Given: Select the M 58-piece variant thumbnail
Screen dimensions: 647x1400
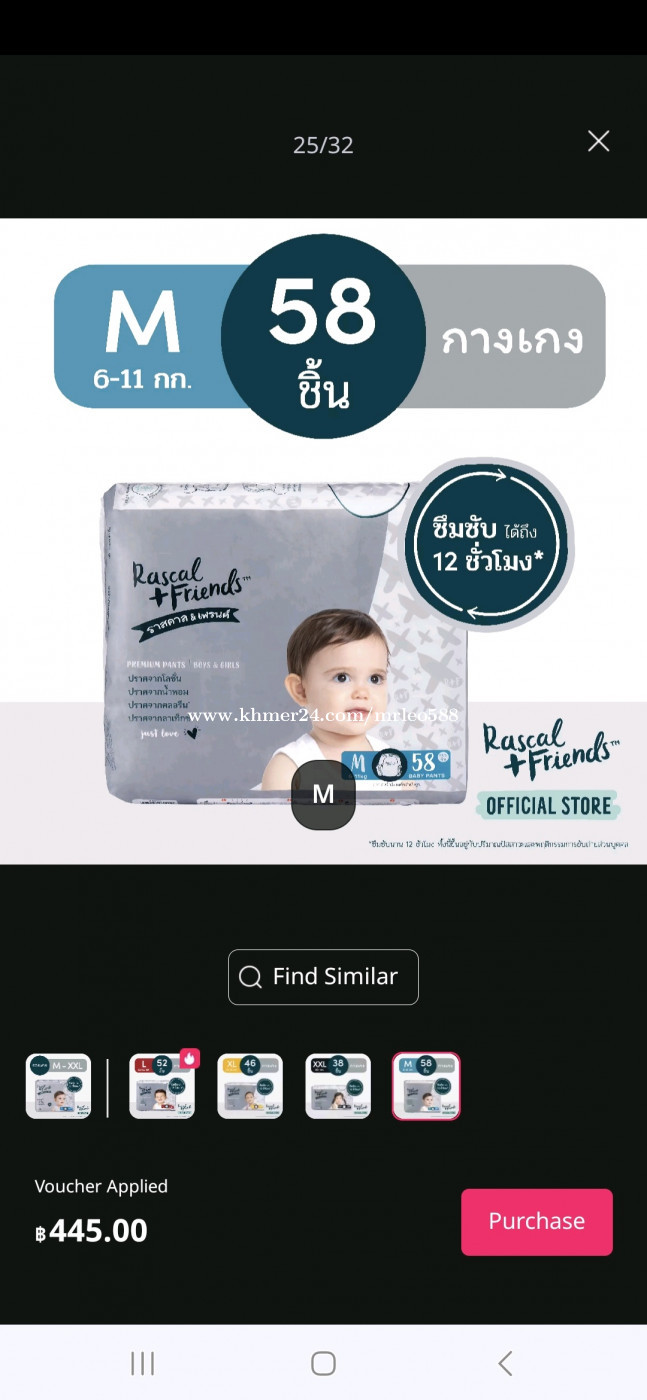Looking at the screenshot, I should tap(426, 1086).
